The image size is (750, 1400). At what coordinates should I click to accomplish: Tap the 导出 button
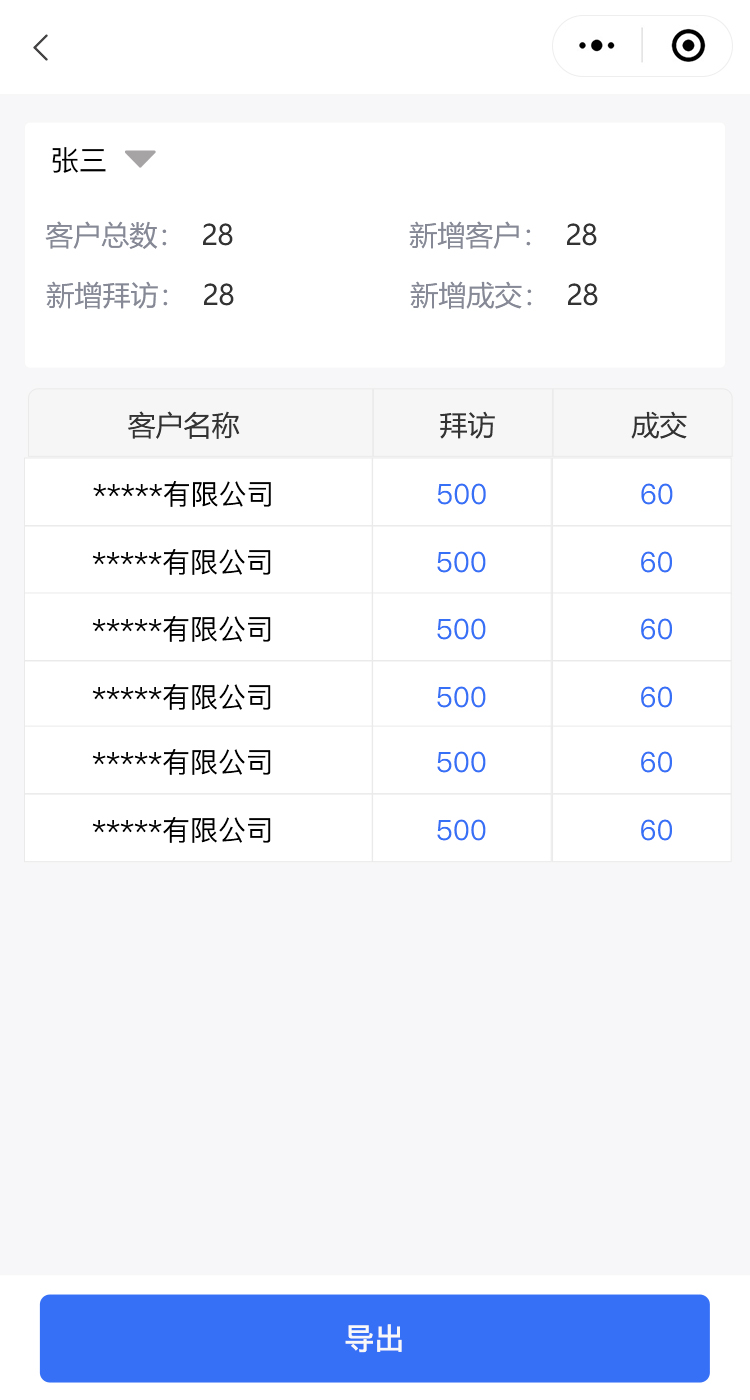(375, 1338)
